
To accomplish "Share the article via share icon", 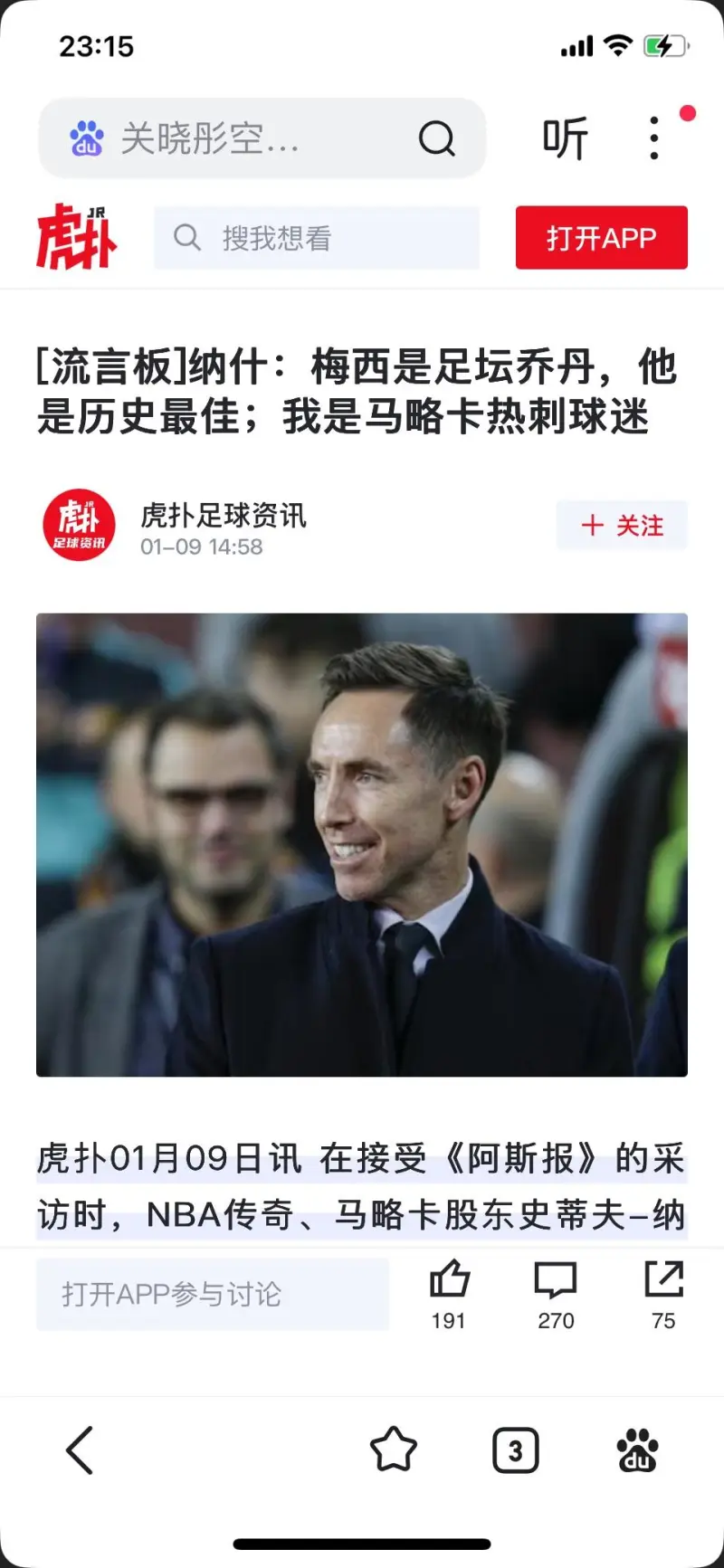I will pyautogui.click(x=663, y=1294).
